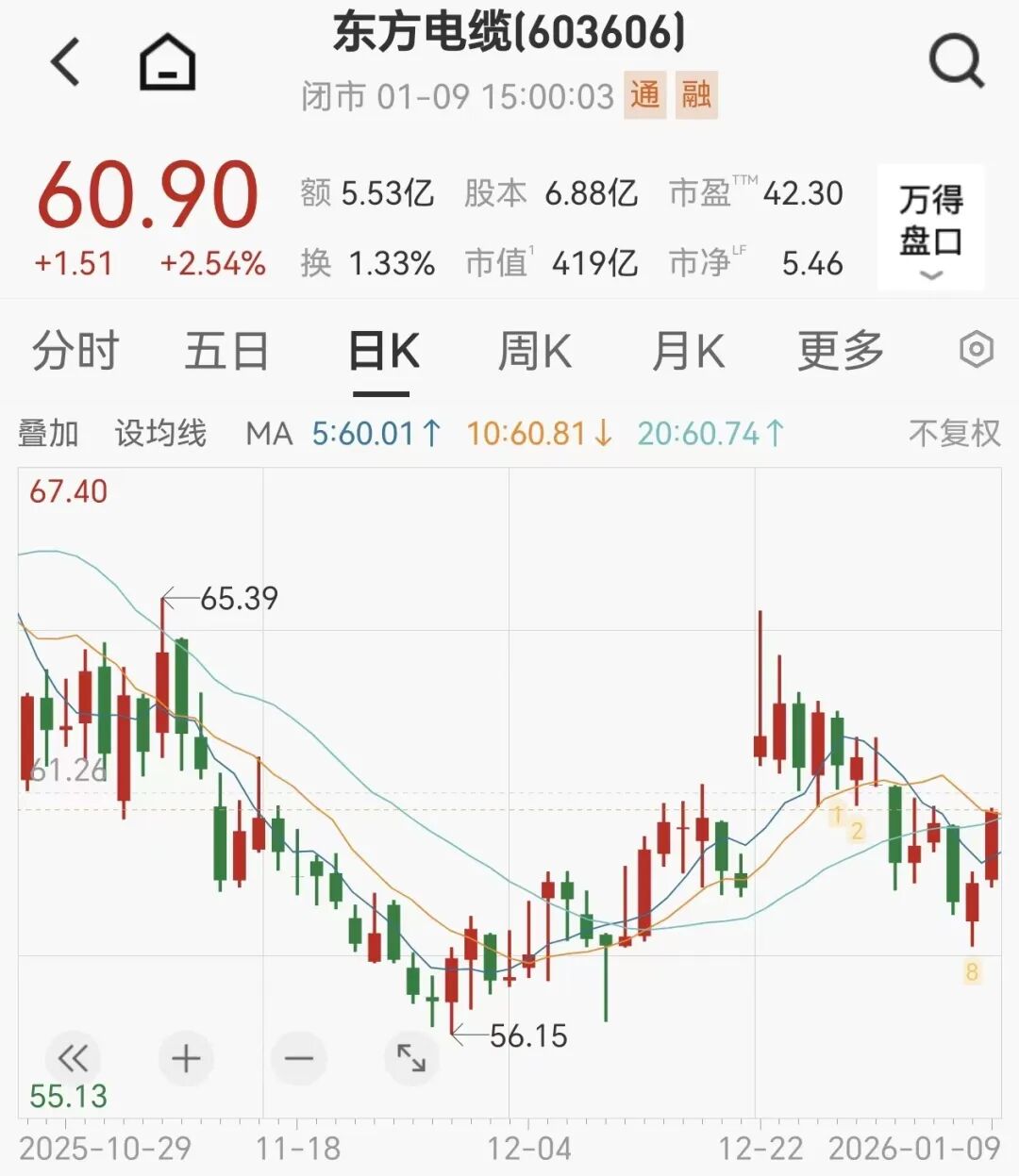Screen dimensions: 1019x1176
Task: Show the 日K daily candlestick tab
Action: [x=383, y=352]
